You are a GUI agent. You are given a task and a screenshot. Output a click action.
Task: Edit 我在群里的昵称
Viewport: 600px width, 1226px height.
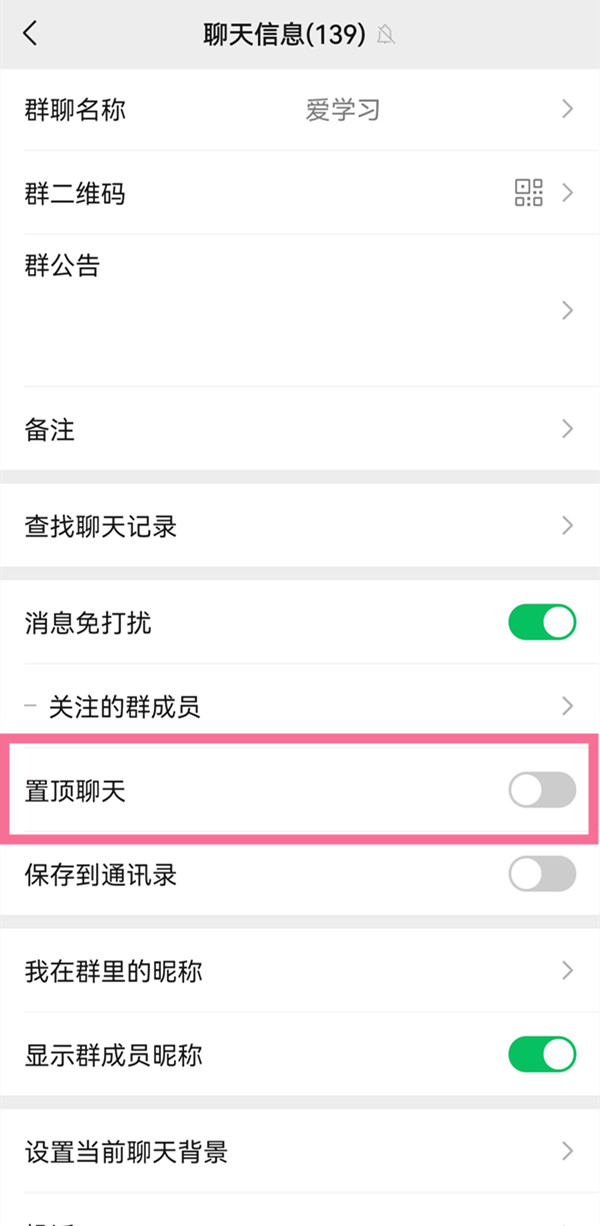[300, 970]
